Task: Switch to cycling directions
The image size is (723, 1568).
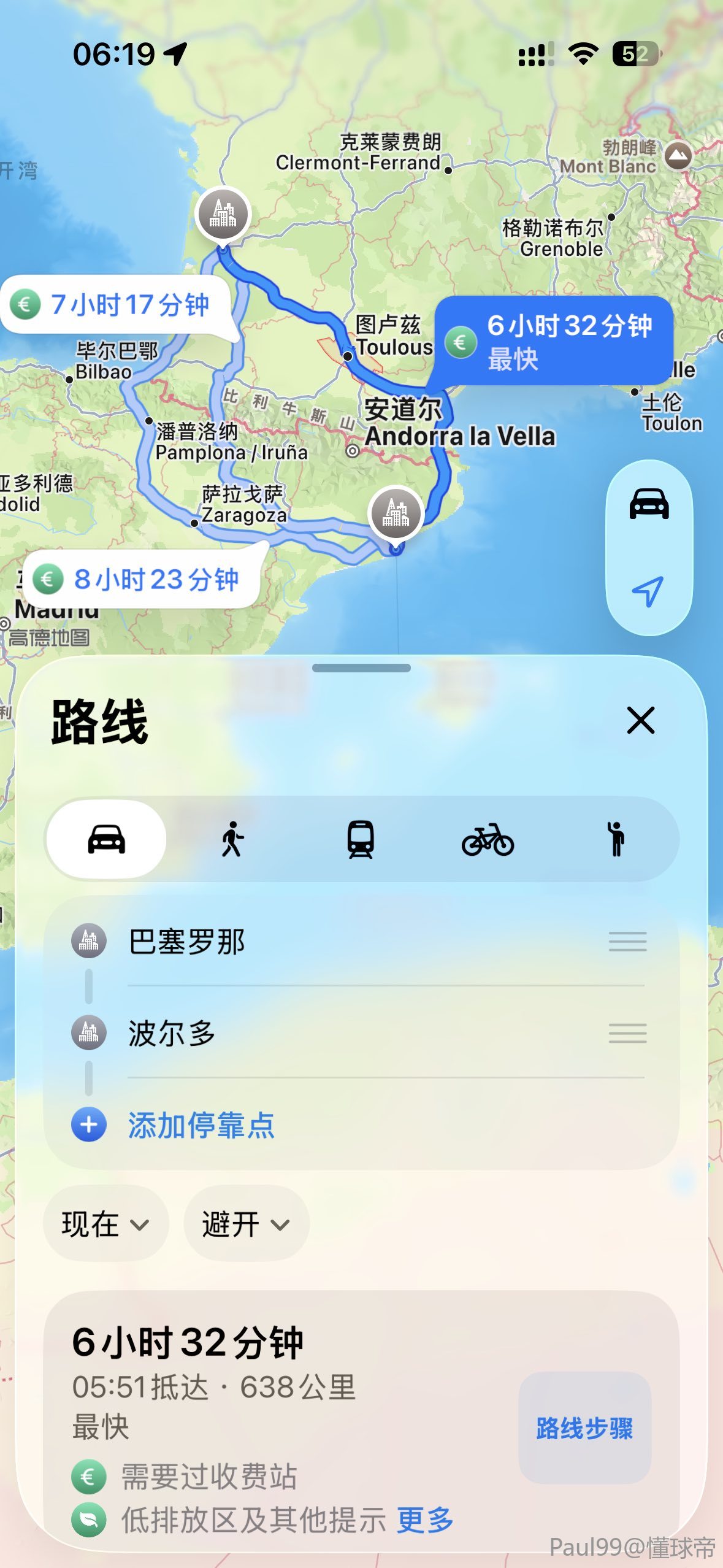Action: [x=488, y=839]
